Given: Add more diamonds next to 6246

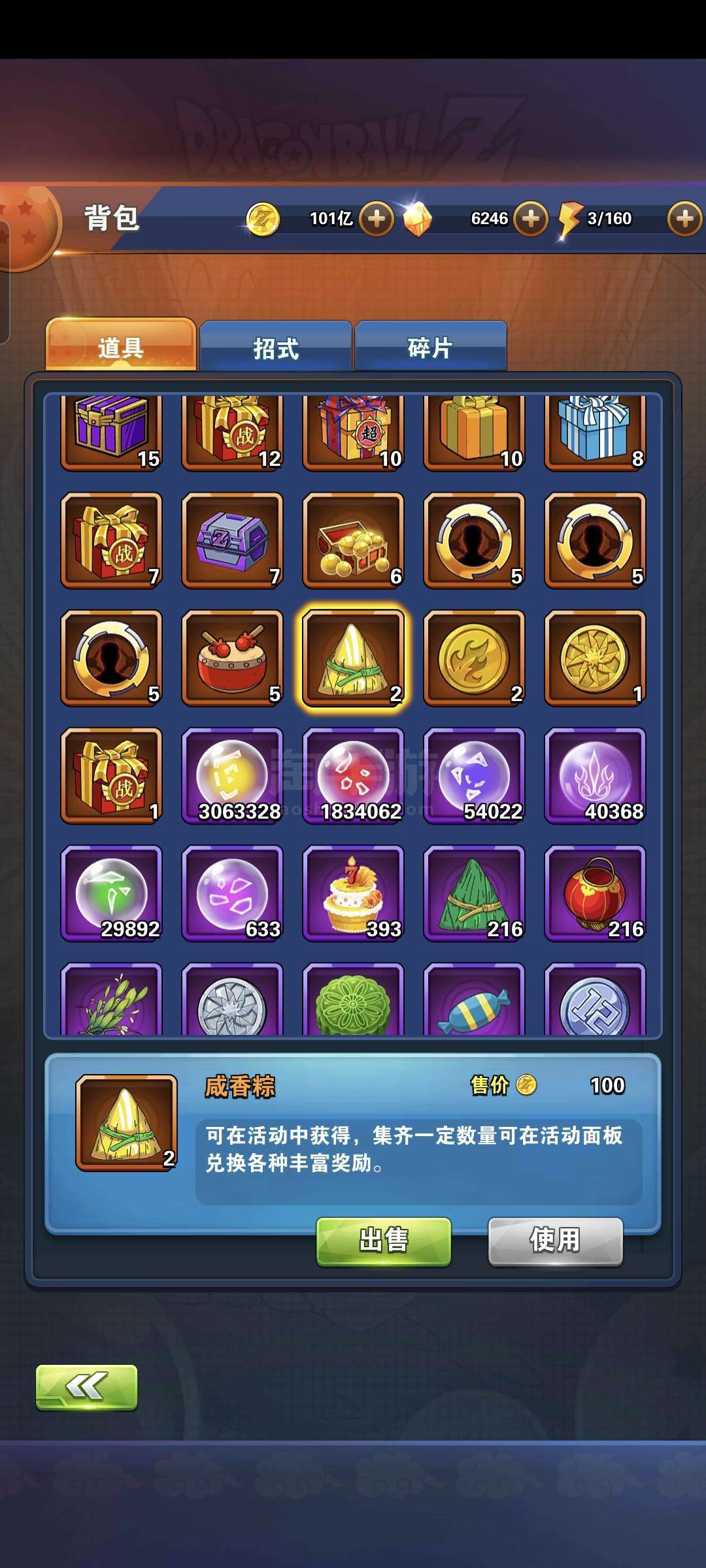Looking at the screenshot, I should [x=530, y=218].
